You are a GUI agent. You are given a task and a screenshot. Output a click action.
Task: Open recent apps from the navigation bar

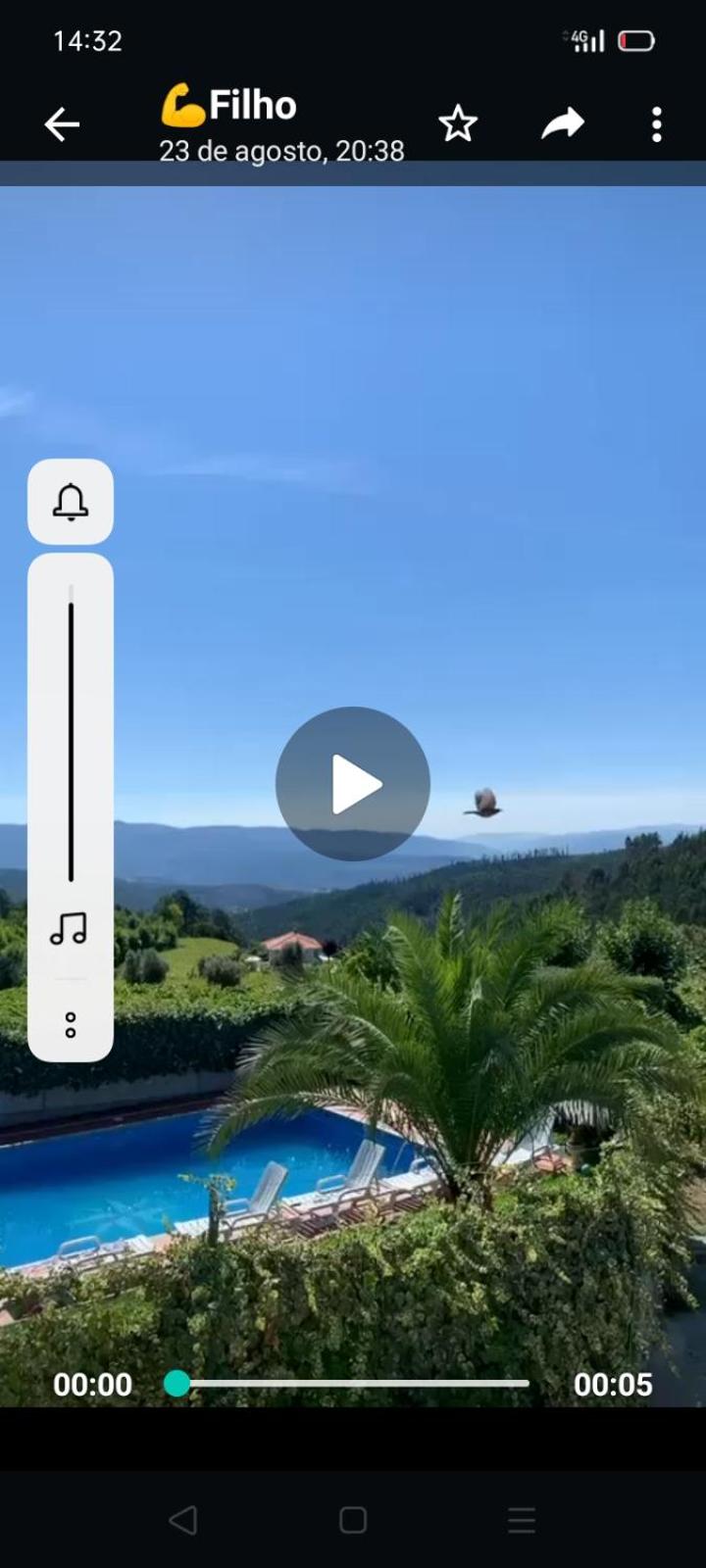pos(522,1520)
